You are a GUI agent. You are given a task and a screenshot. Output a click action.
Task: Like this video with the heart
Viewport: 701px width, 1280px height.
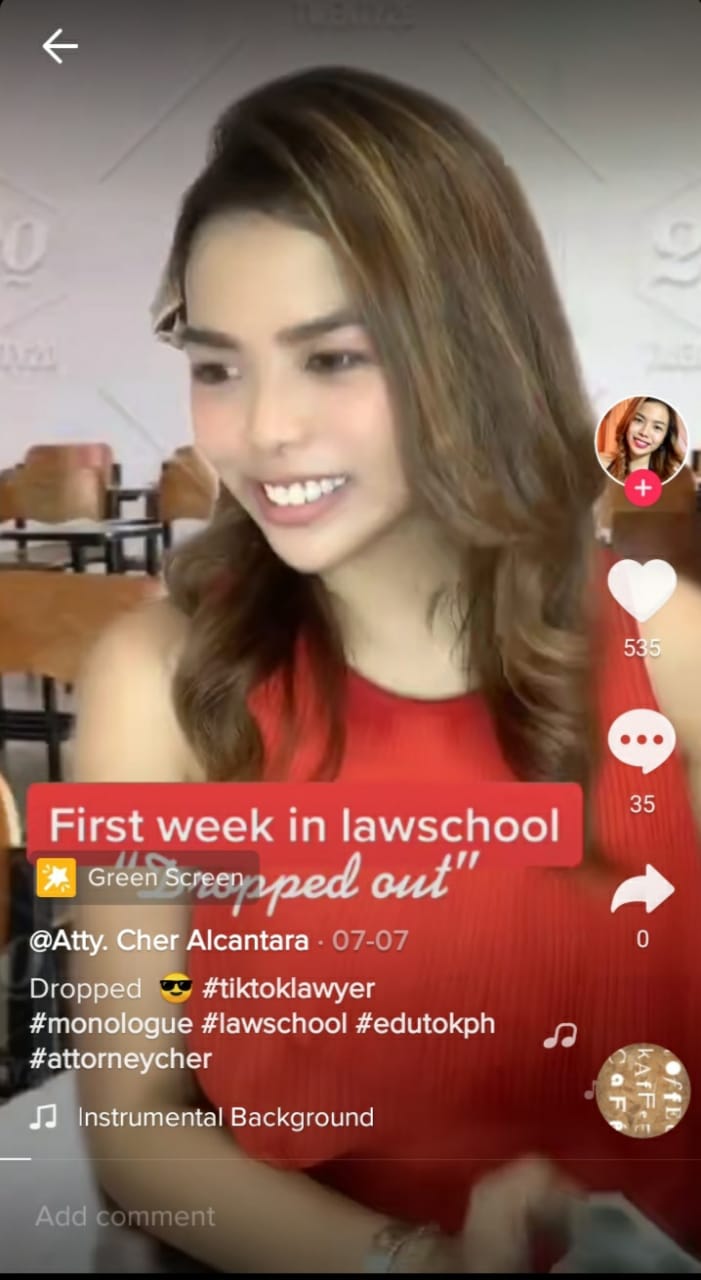(641, 592)
